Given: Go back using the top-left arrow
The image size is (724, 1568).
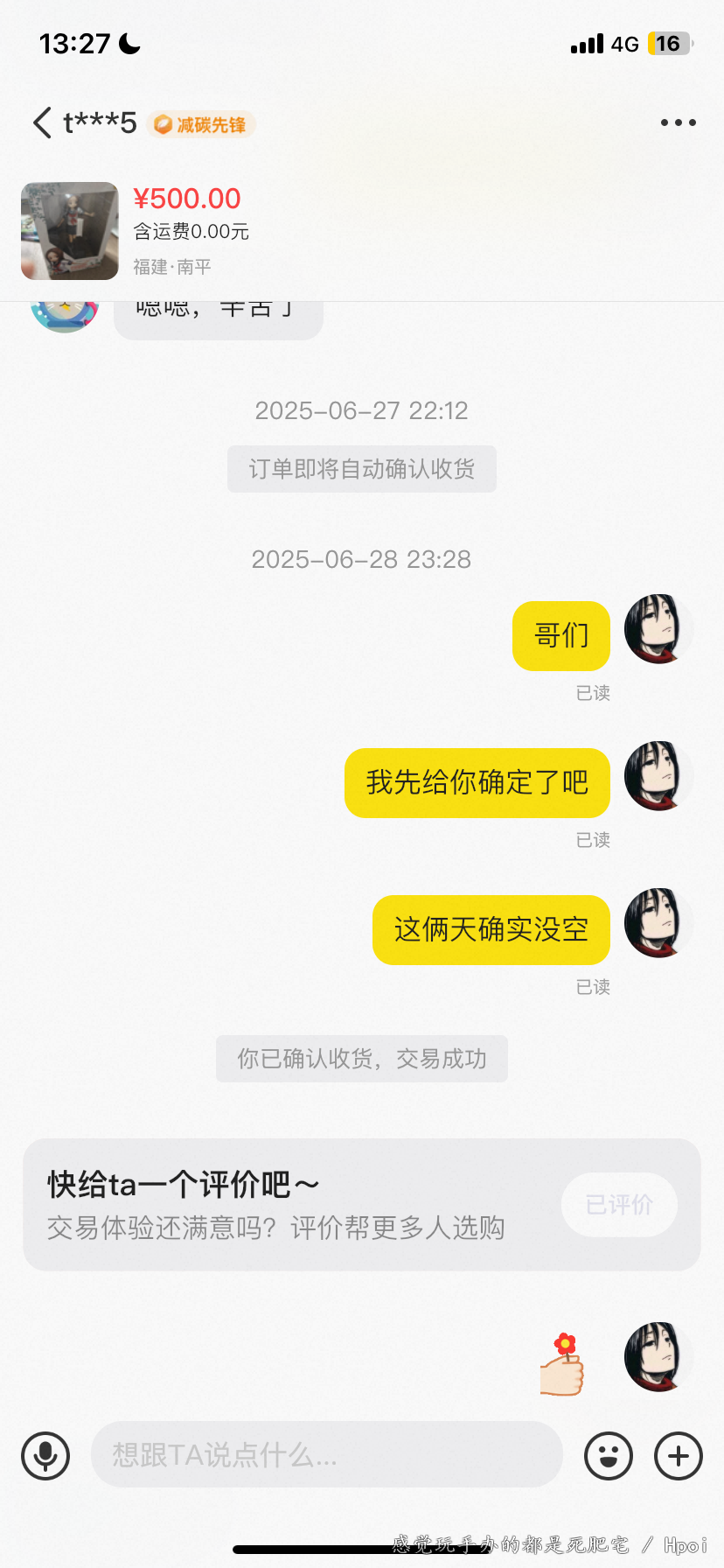Looking at the screenshot, I should pyautogui.click(x=42, y=122).
